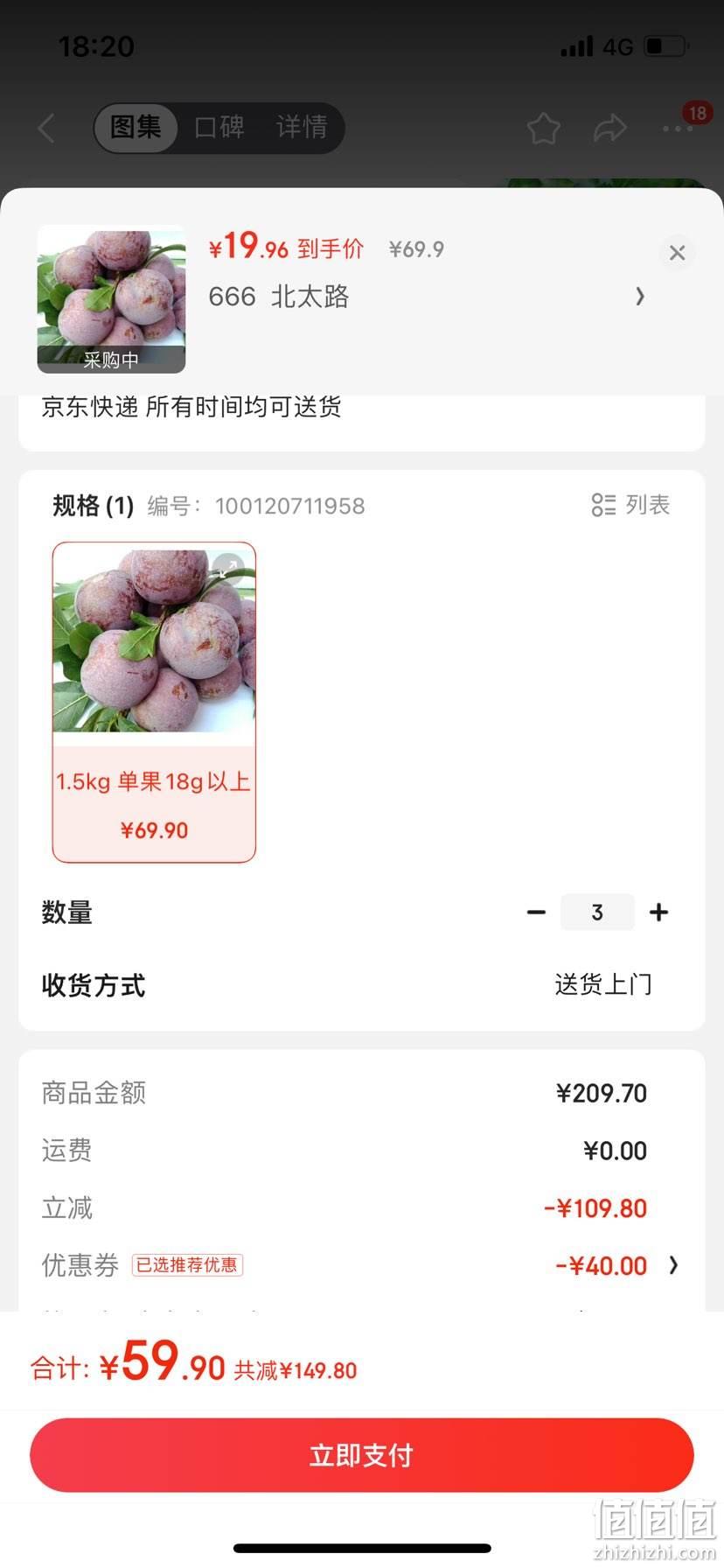Open the 优惠券 coupon details

click(x=360, y=1265)
